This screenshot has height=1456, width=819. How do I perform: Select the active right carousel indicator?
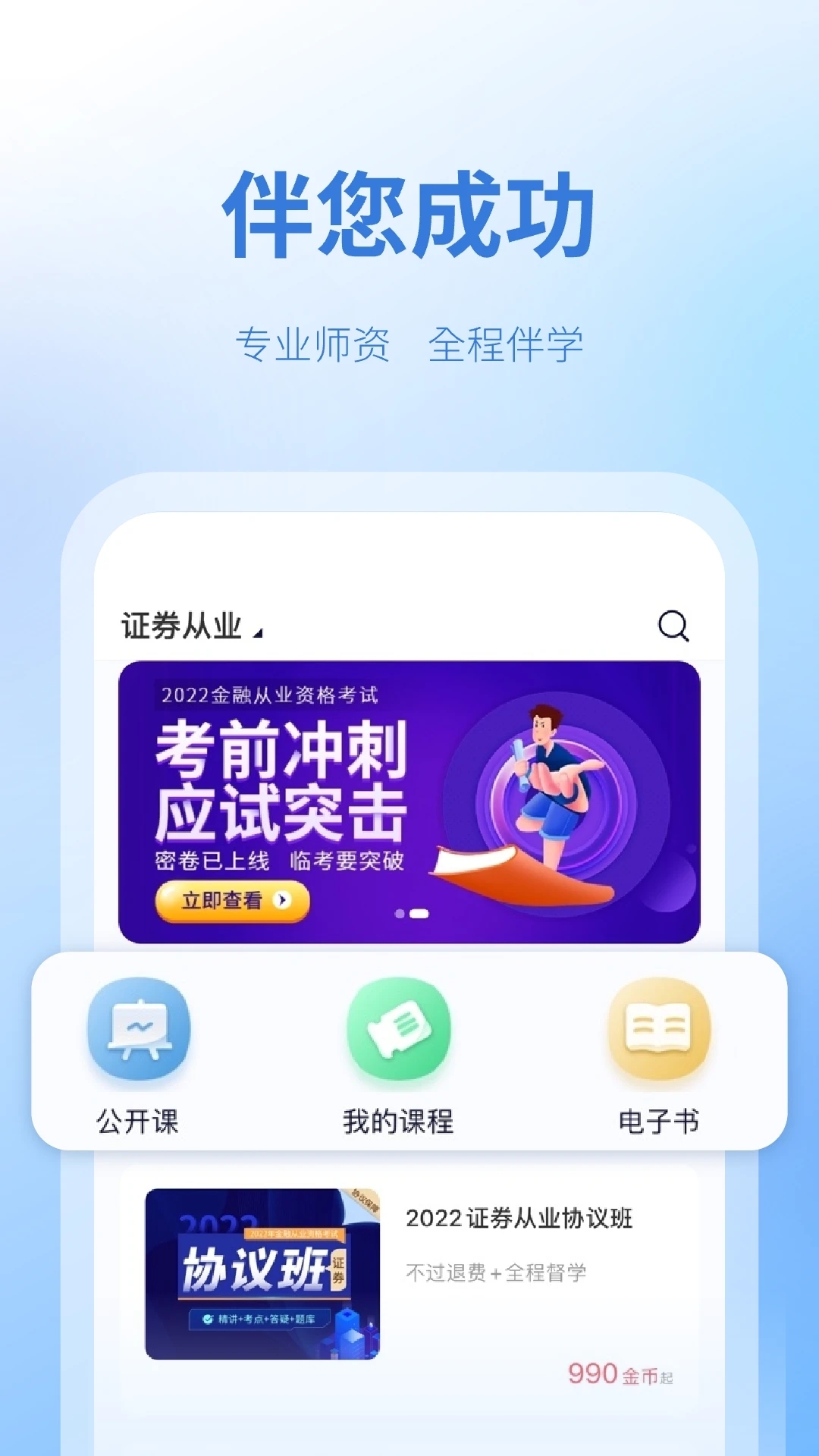coord(419,915)
